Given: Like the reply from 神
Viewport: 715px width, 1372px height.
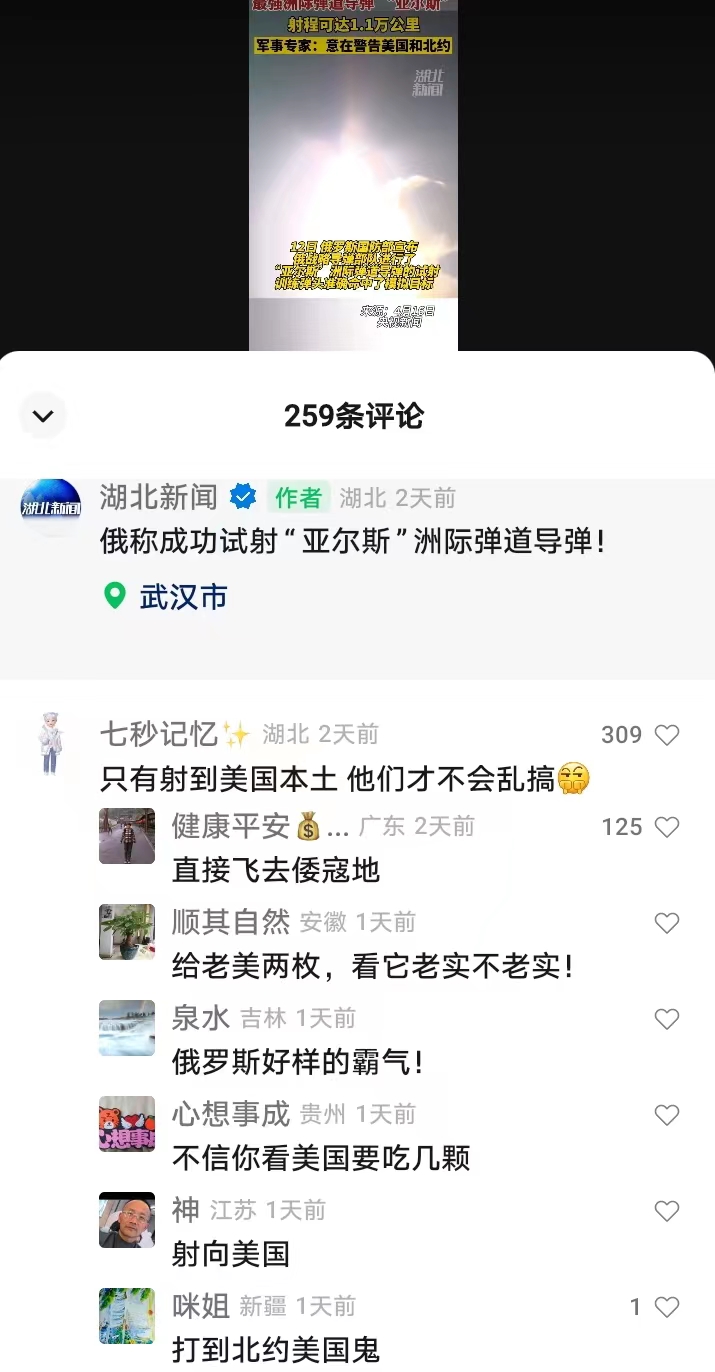Looking at the screenshot, I should 667,1211.
